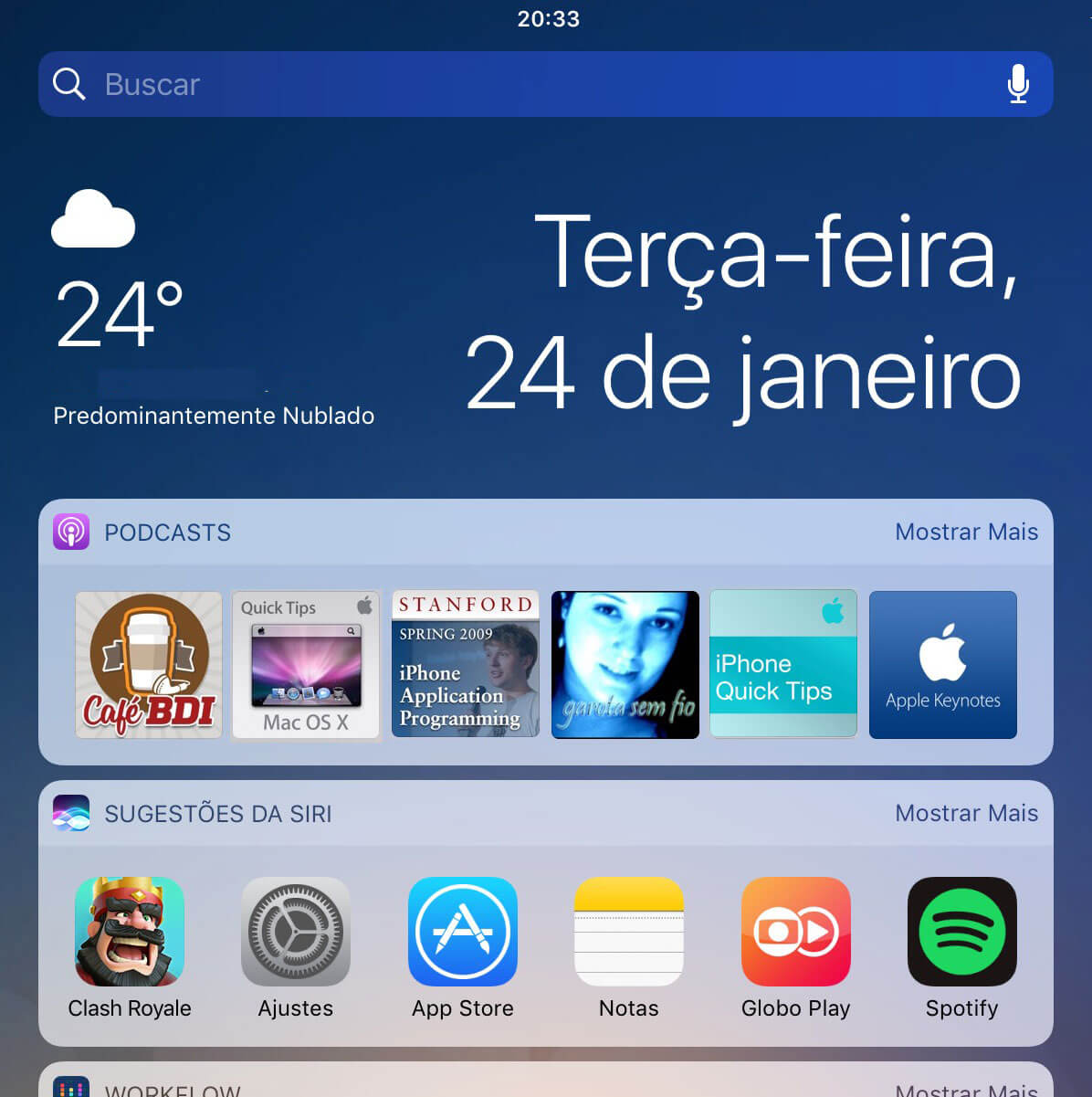Open the weather widget showing 24°
The image size is (1092, 1097).
[119, 311]
